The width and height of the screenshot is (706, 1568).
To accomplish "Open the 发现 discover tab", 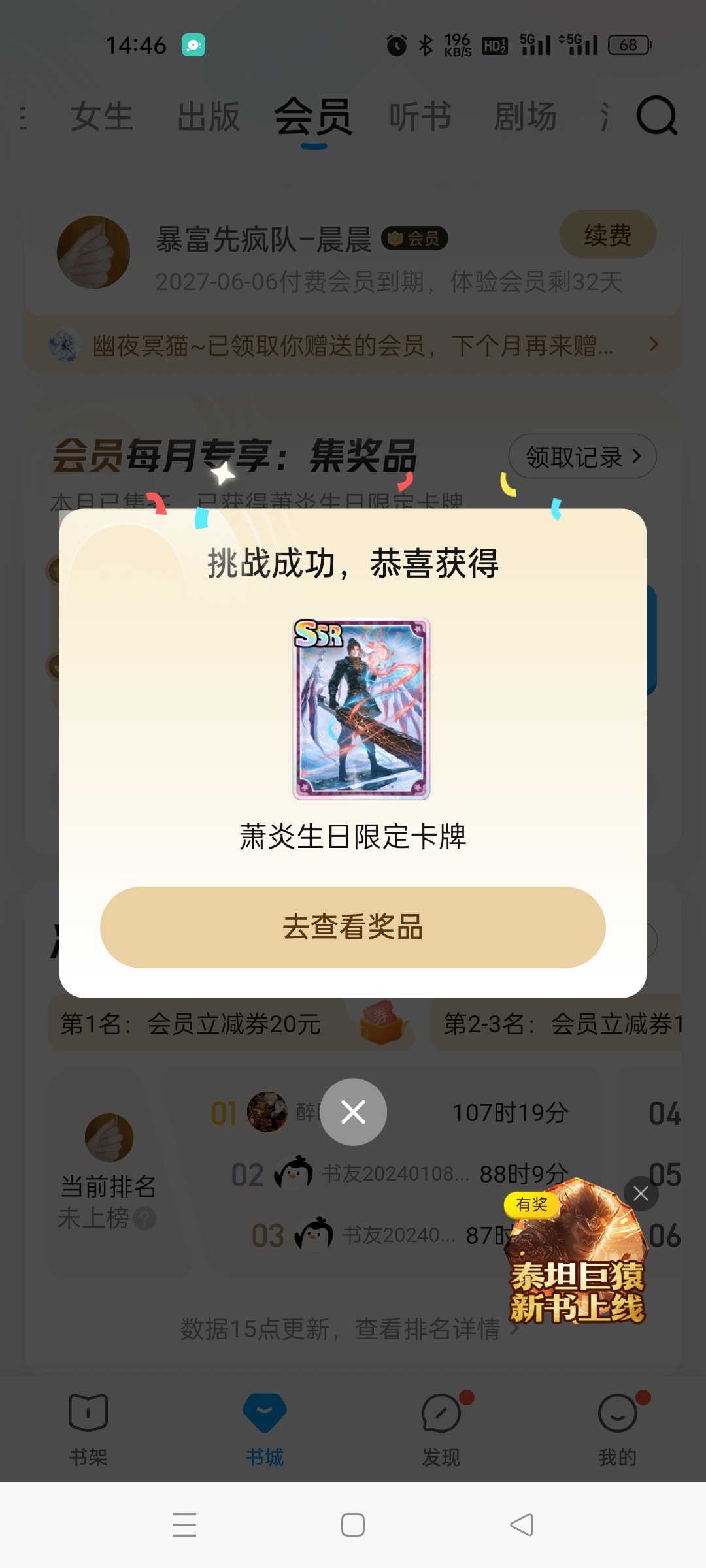I will tap(441, 1429).
